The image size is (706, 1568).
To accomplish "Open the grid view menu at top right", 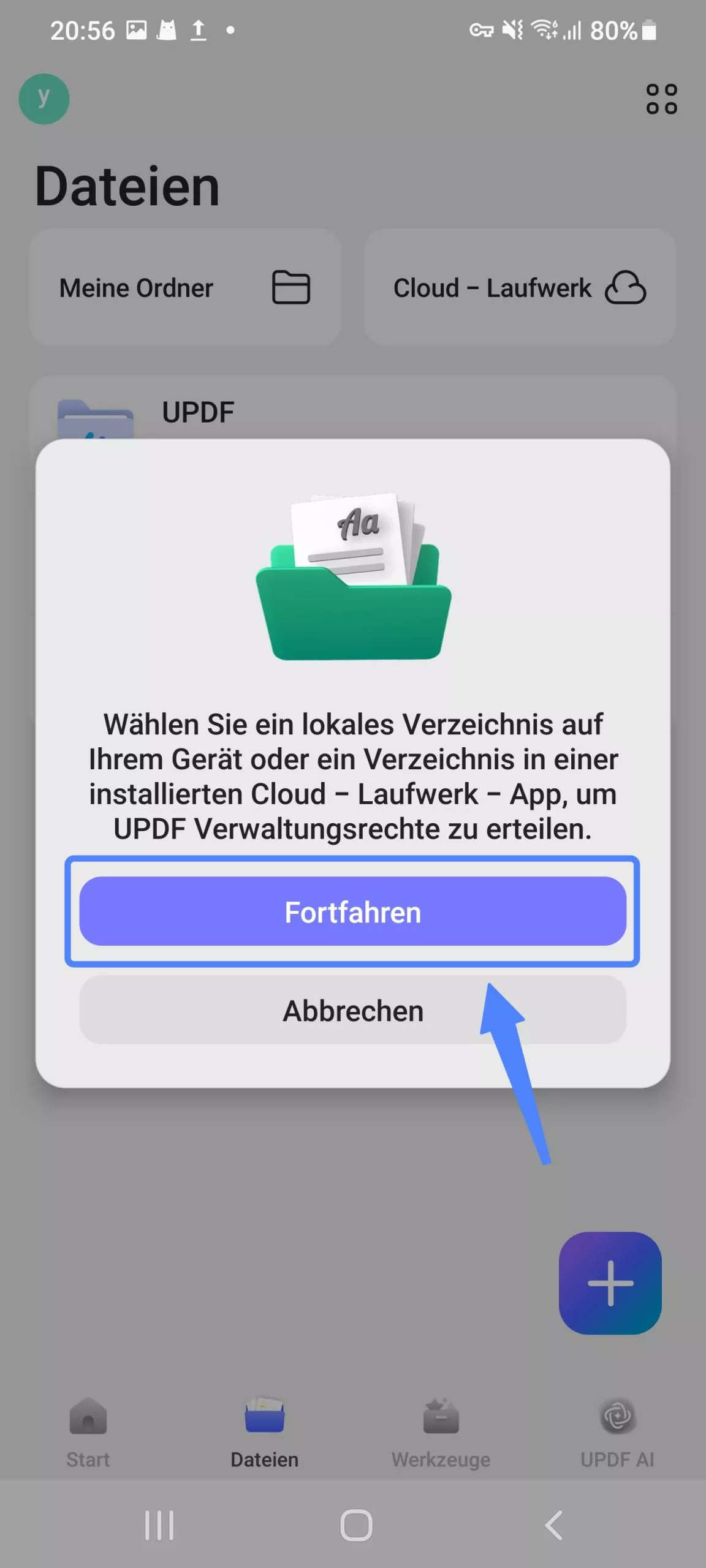I will (662, 99).
